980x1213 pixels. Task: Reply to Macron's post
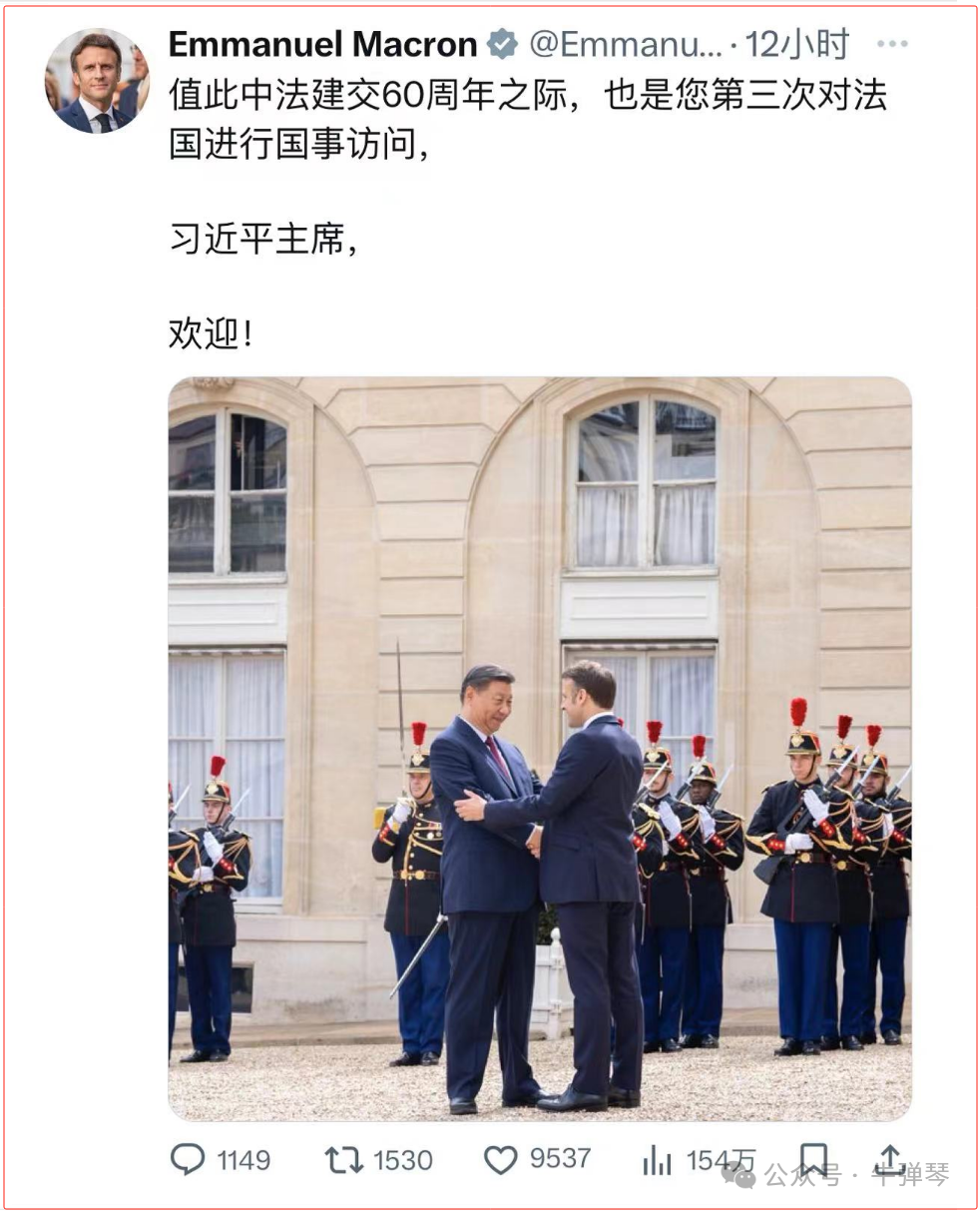tap(188, 1159)
